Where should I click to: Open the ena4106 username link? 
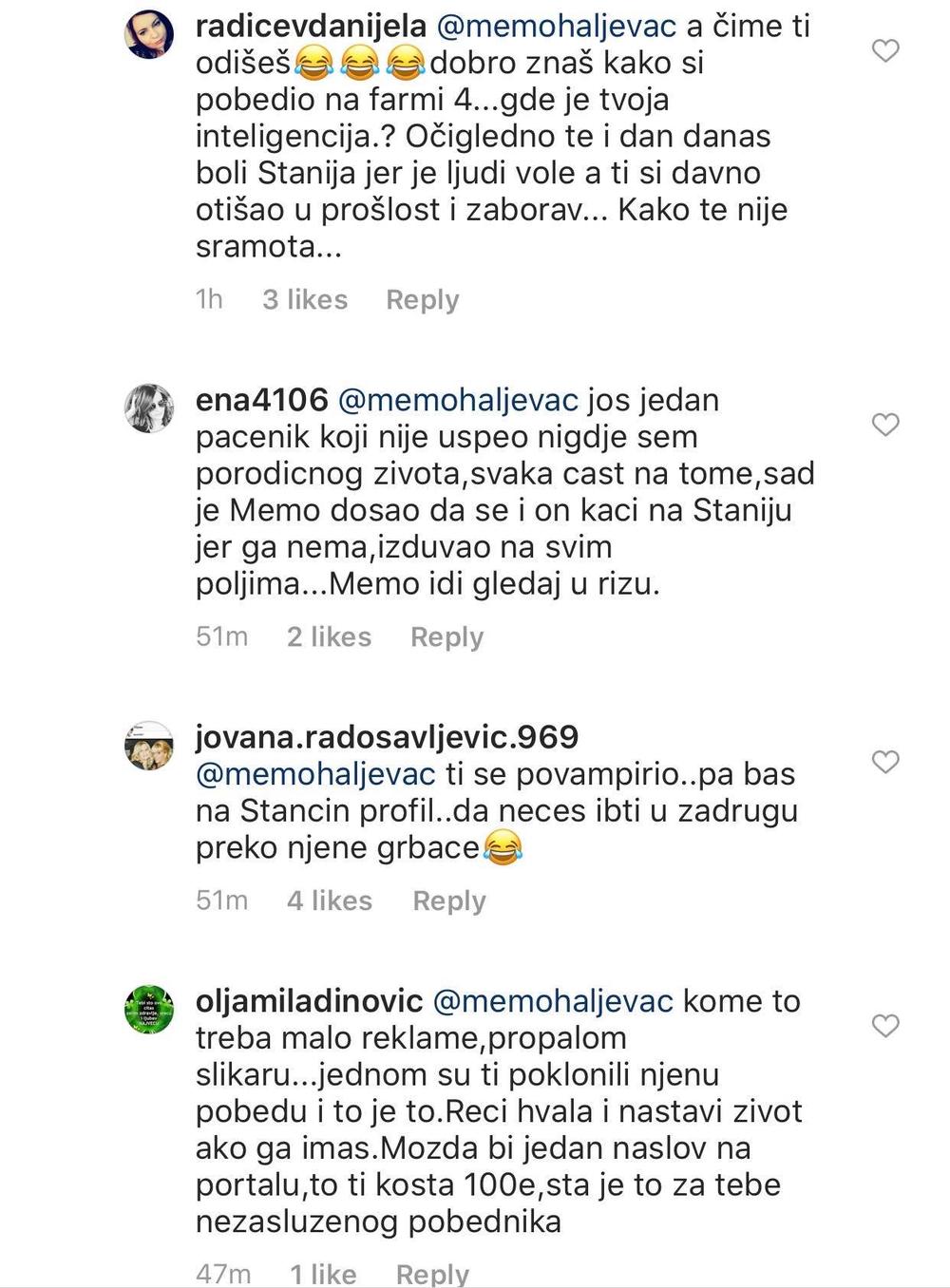pyautogui.click(x=261, y=400)
